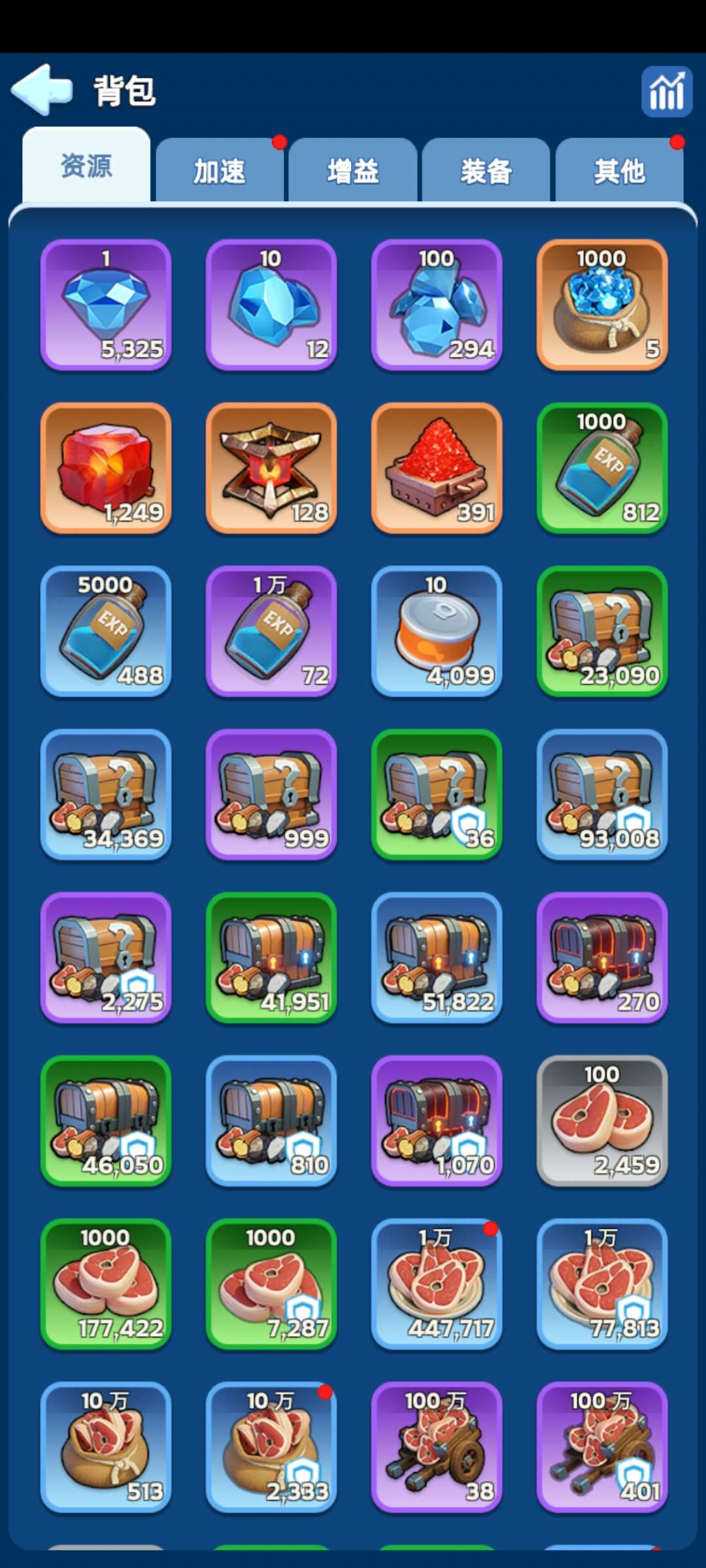Open the 装备 tab
The width and height of the screenshot is (706, 1568).
point(486,171)
